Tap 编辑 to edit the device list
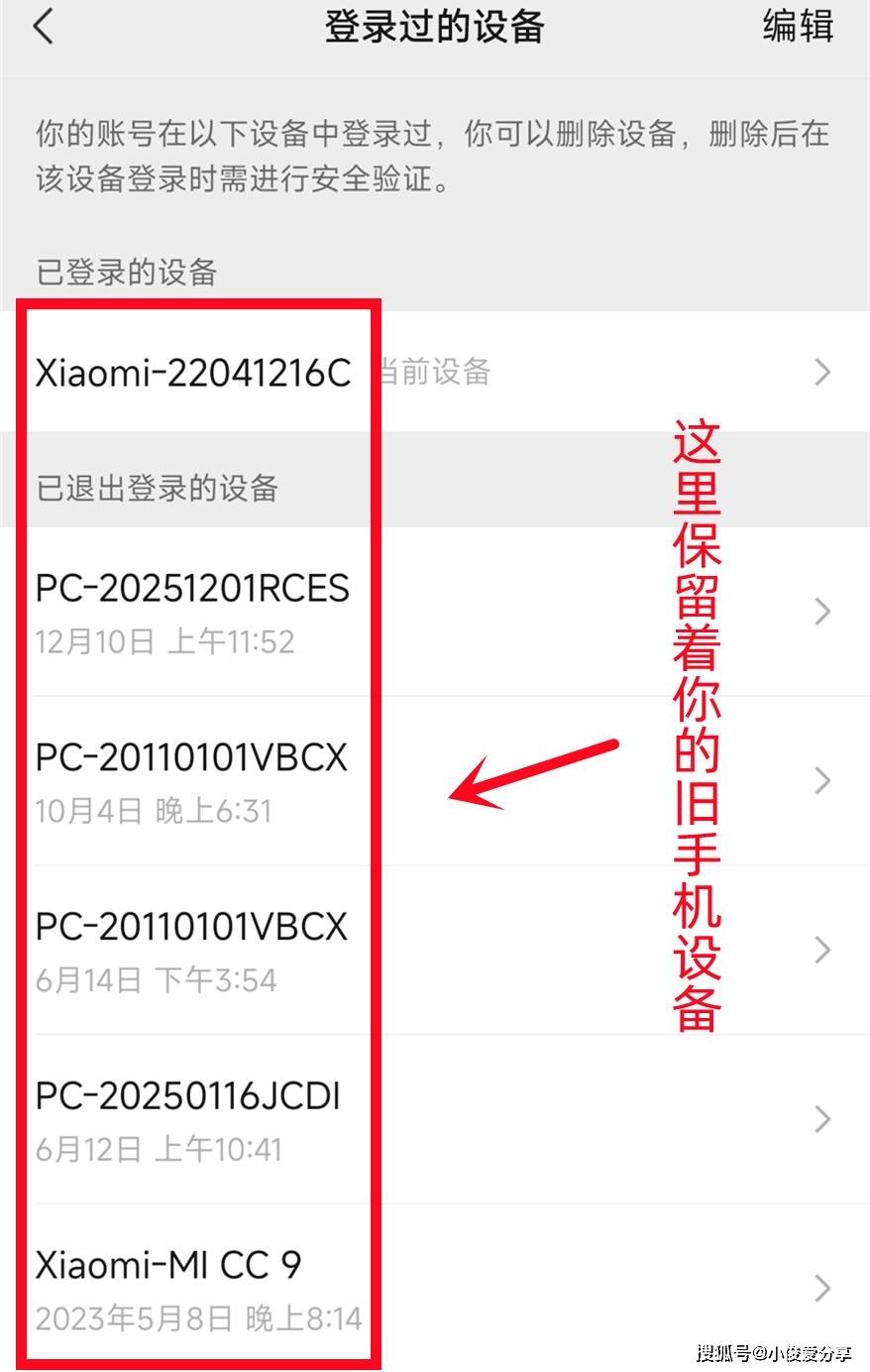Image resolution: width=870 pixels, height=1372 pixels. 797,27
